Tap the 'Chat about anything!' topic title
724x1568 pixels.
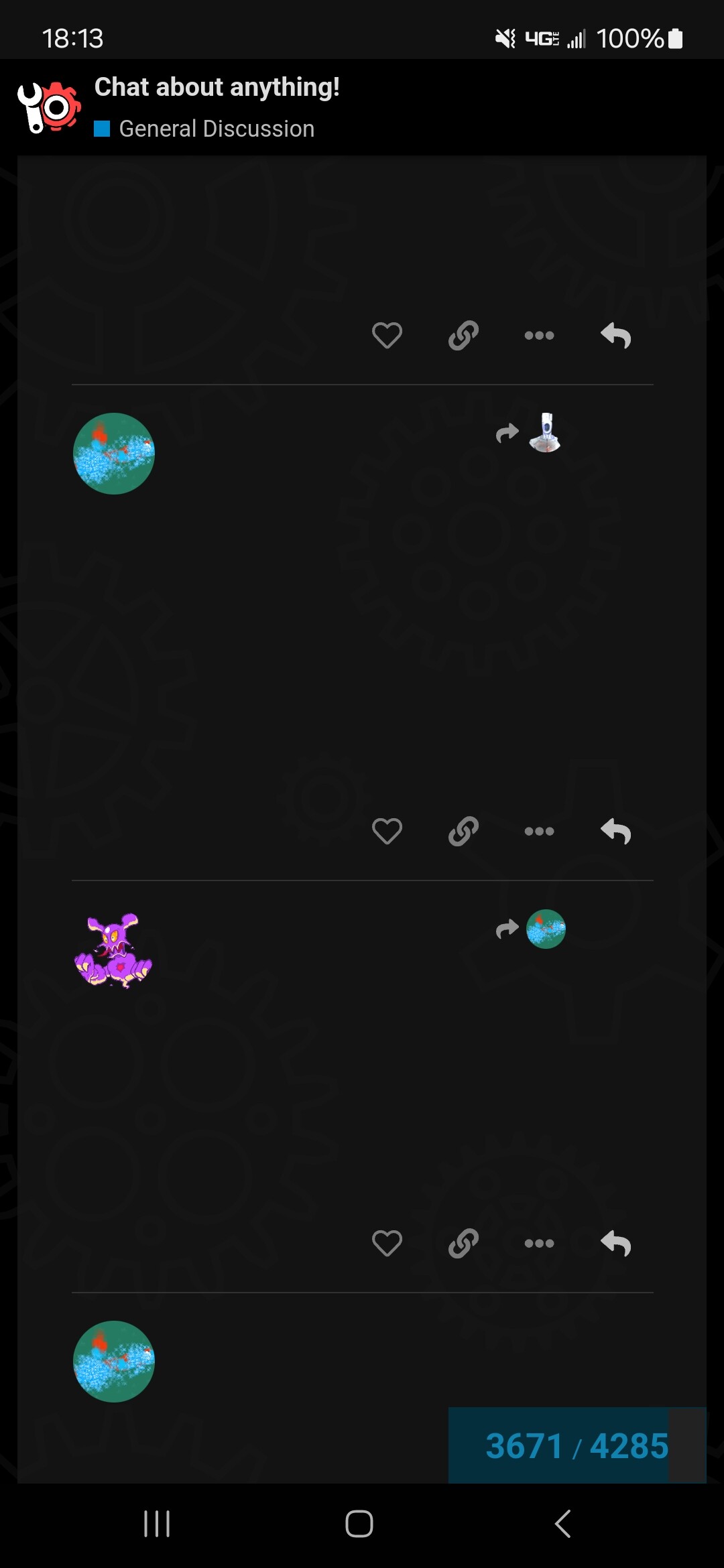217,87
